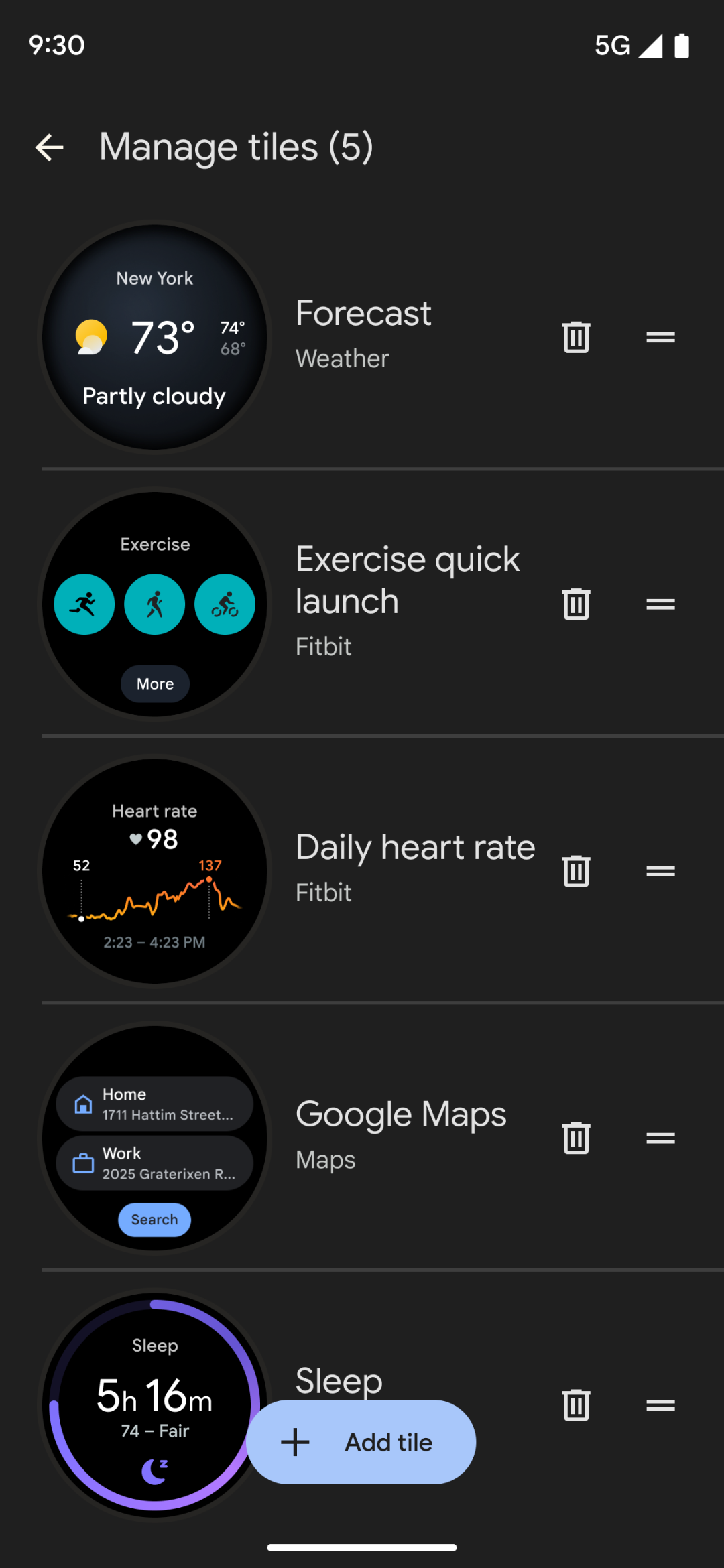Select the cycling exercise icon
Viewport: 724px width, 1568px height.
click(225, 604)
